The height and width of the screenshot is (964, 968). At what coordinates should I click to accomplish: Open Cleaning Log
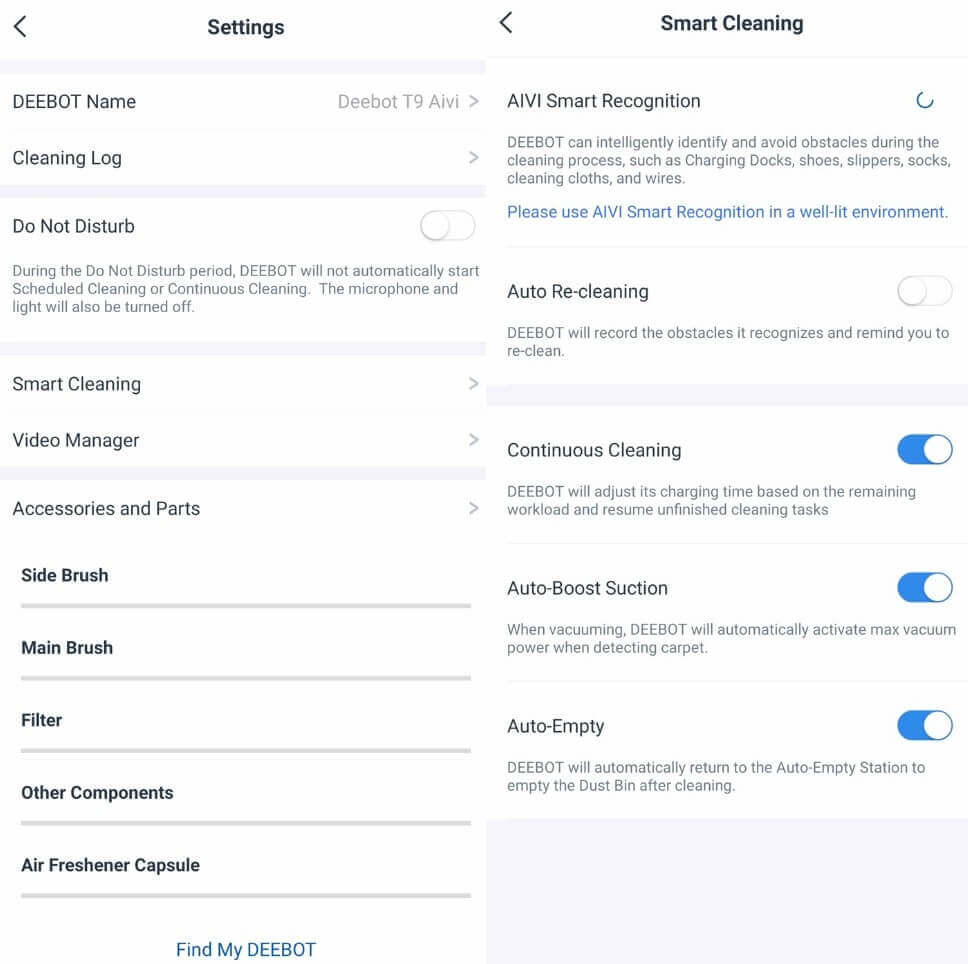coord(244,158)
